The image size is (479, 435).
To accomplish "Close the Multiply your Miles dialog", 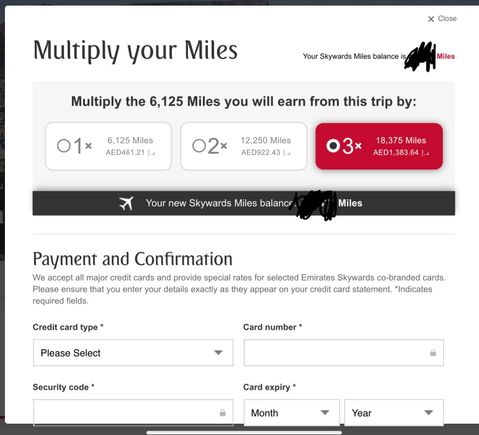I will (442, 19).
